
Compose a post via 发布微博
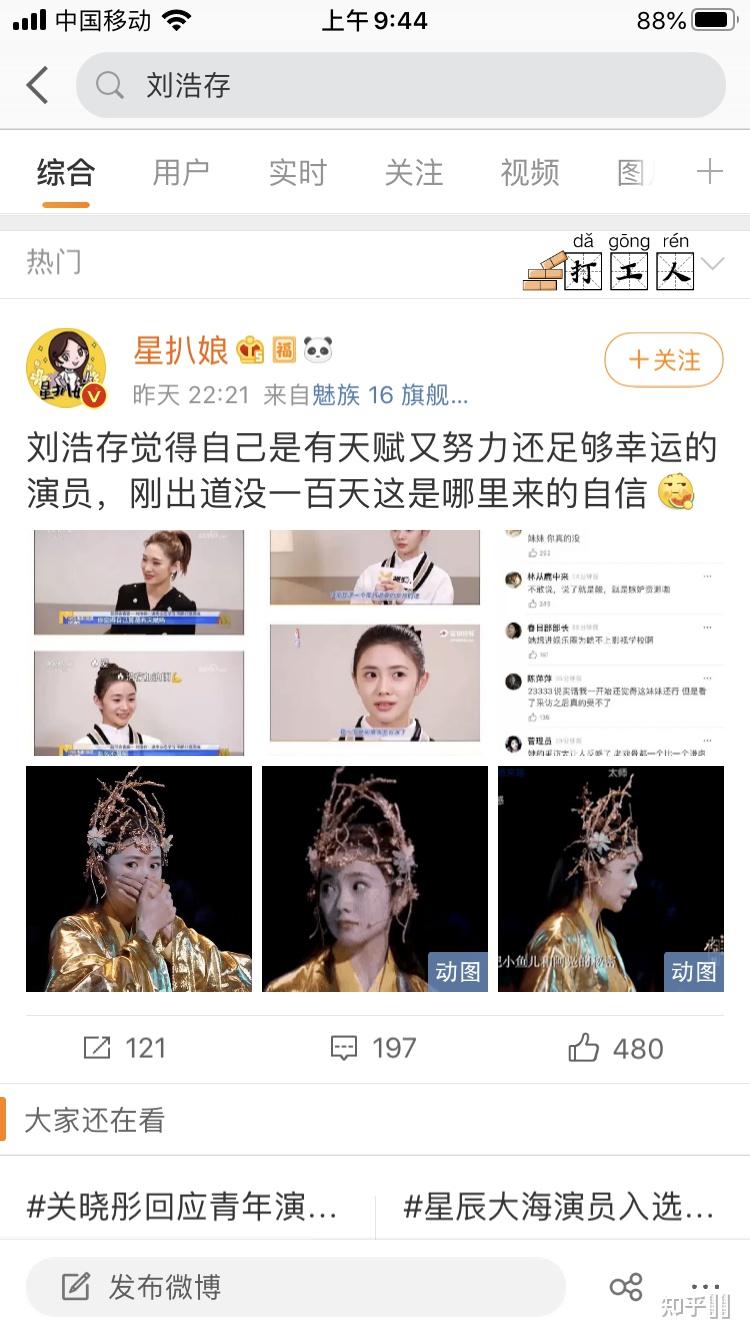pos(295,1287)
